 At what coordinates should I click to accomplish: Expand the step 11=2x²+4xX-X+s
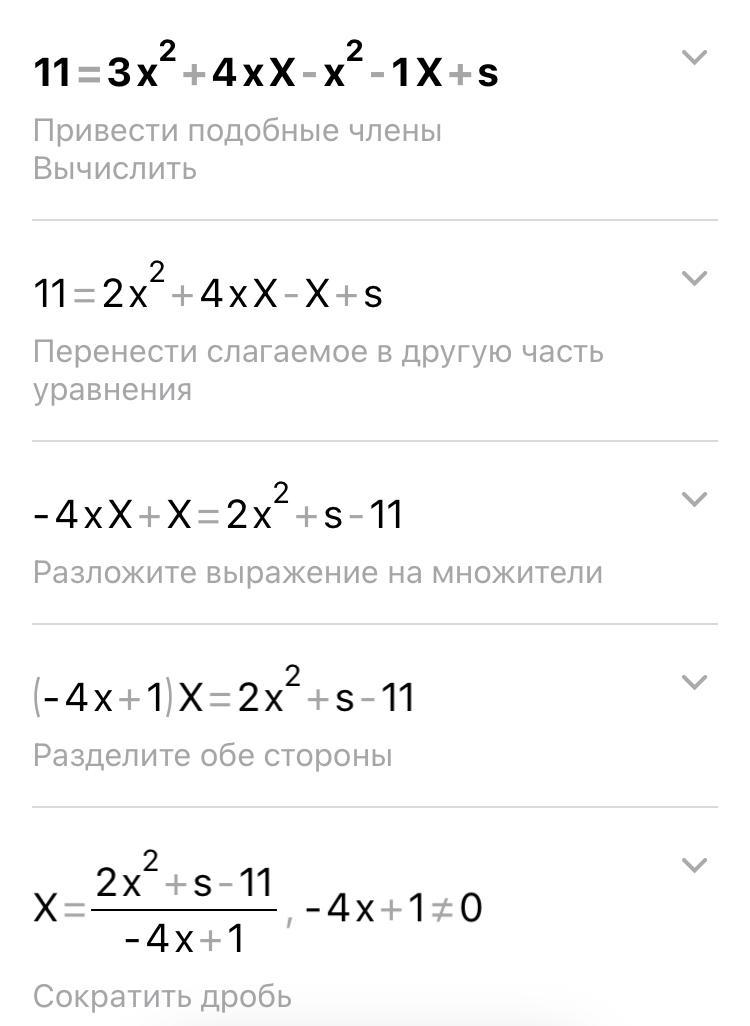(694, 278)
